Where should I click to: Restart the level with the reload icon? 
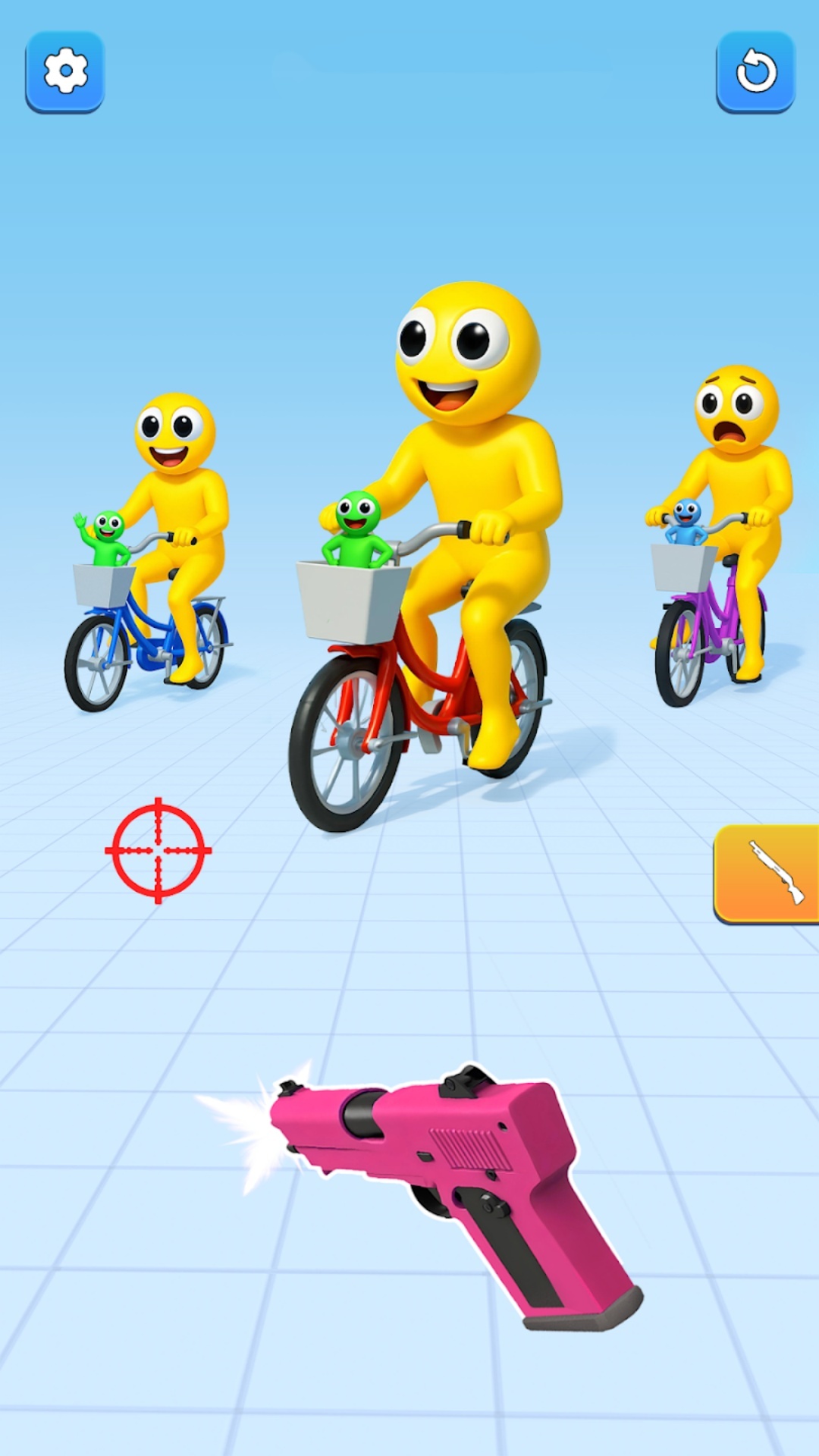pos(755,72)
